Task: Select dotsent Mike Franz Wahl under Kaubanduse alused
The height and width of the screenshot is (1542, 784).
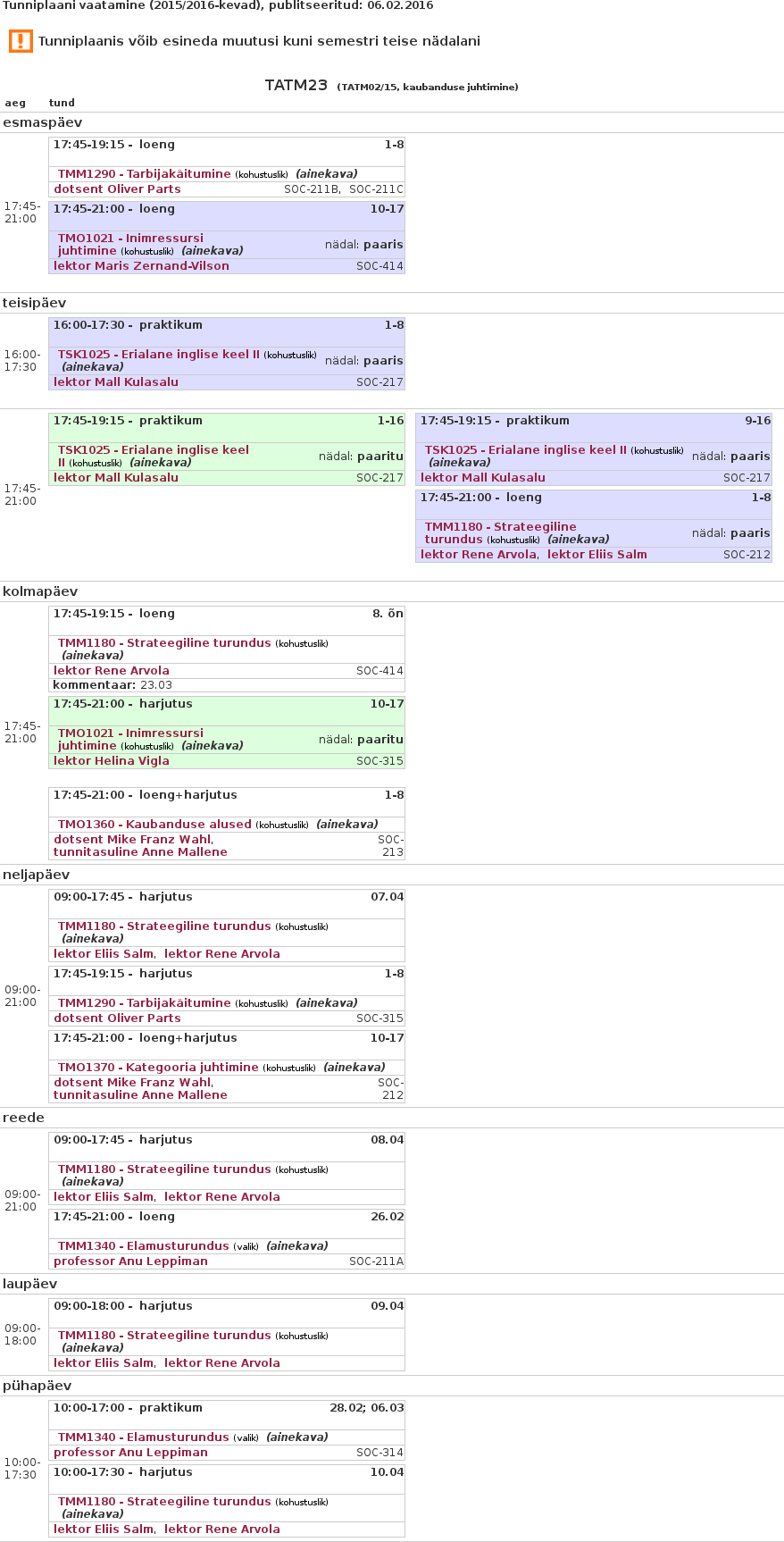Action: click(x=132, y=840)
